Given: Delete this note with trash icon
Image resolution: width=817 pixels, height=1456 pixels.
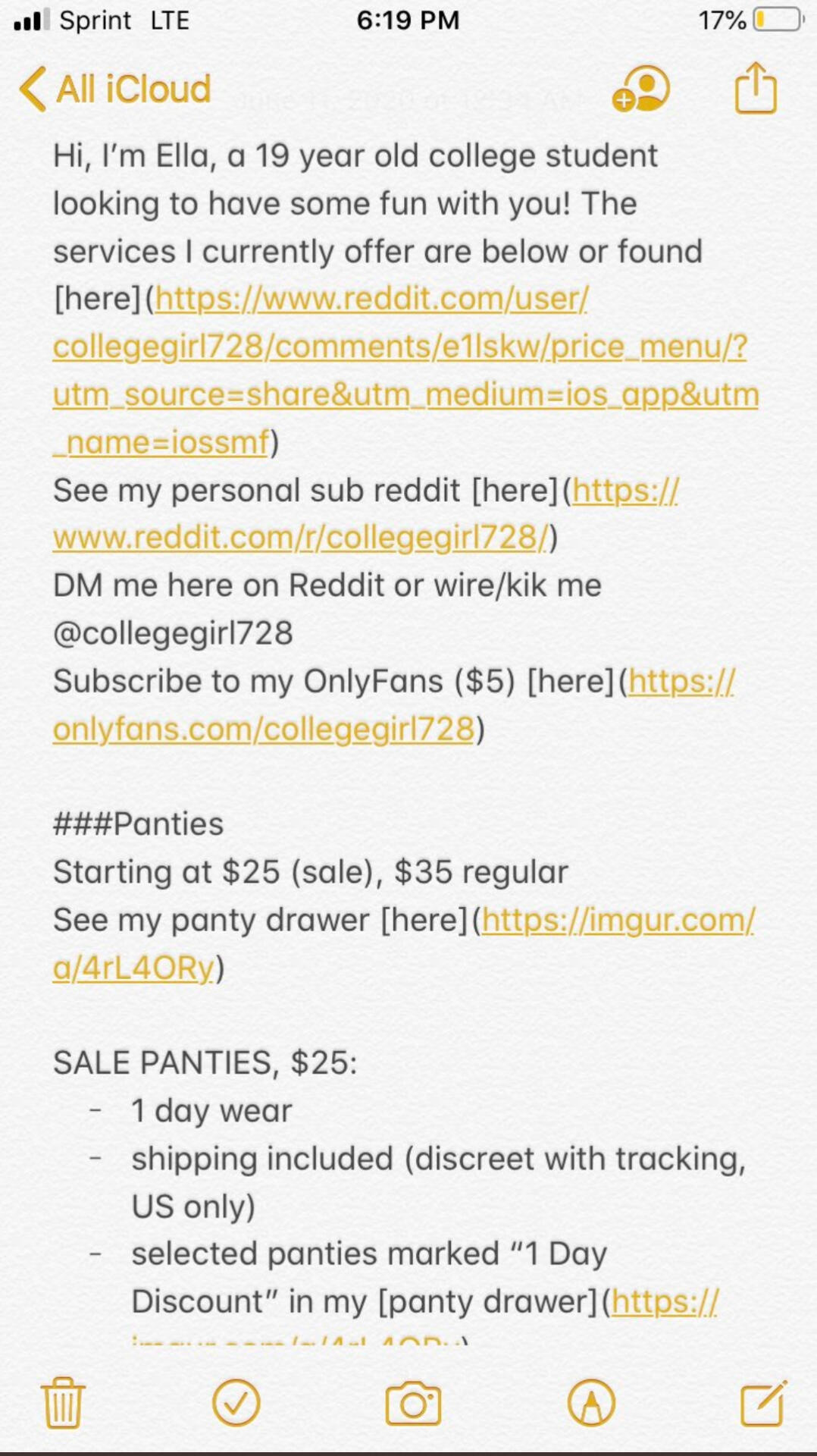Looking at the screenshot, I should [63, 1403].
